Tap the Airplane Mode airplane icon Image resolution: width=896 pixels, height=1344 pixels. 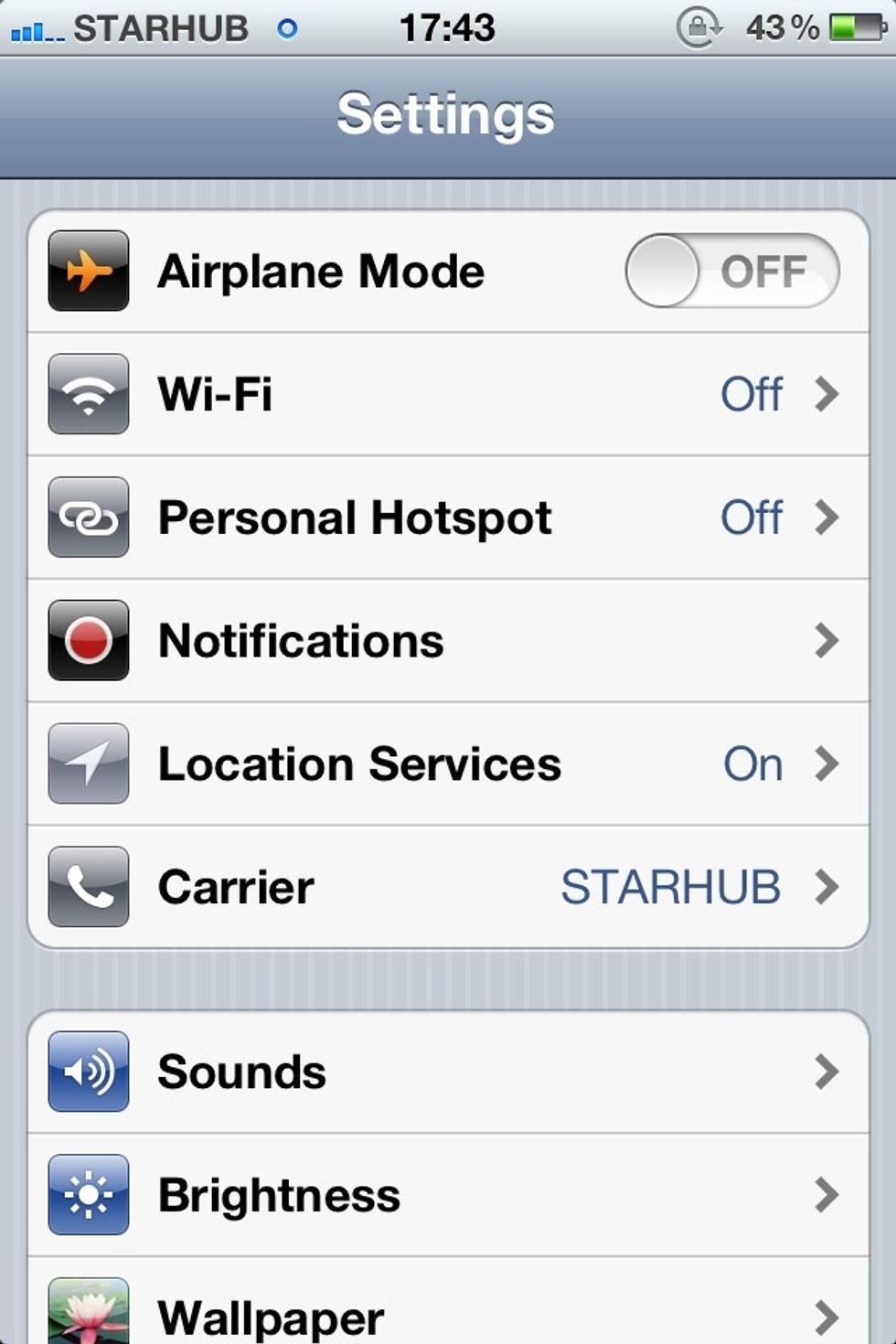click(88, 270)
